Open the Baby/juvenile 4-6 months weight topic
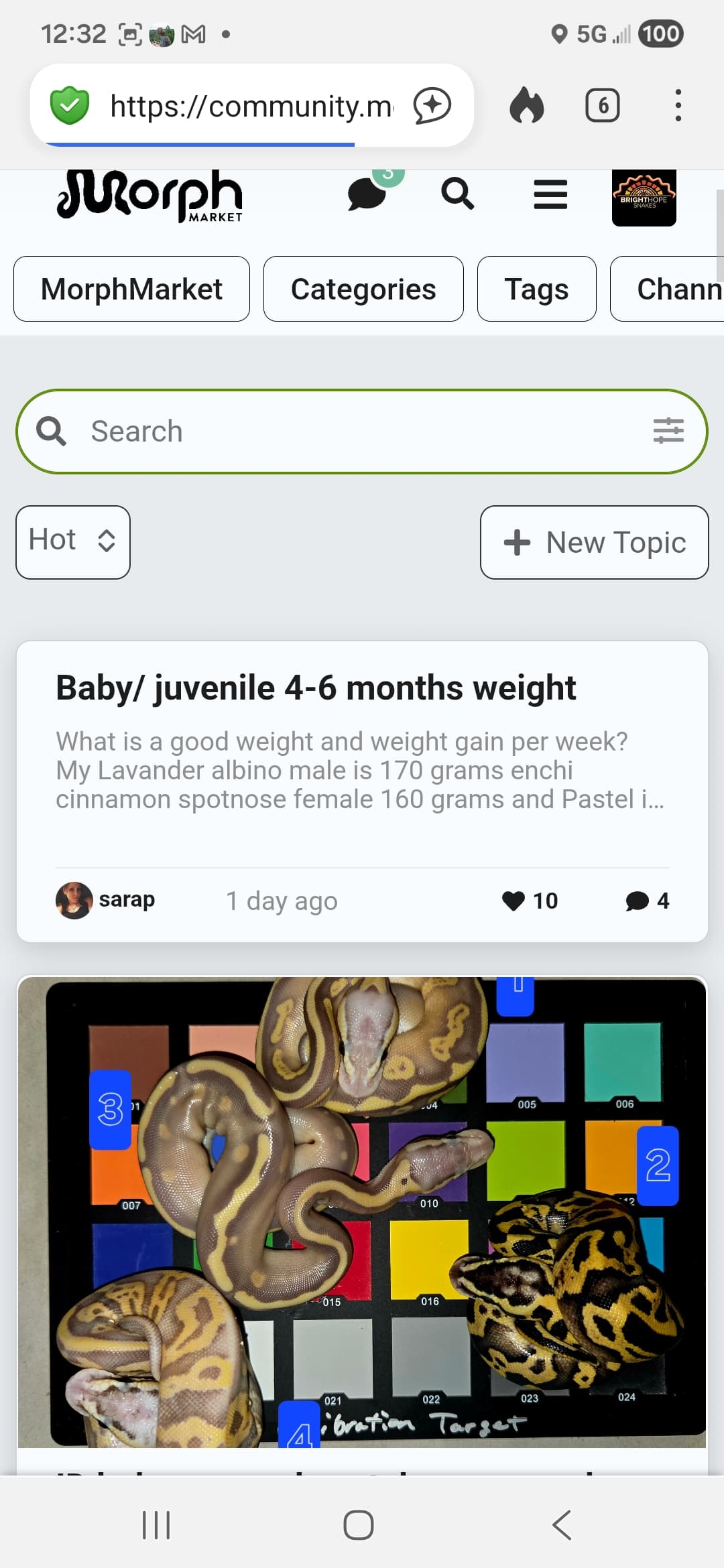The image size is (724, 1568). (316, 688)
